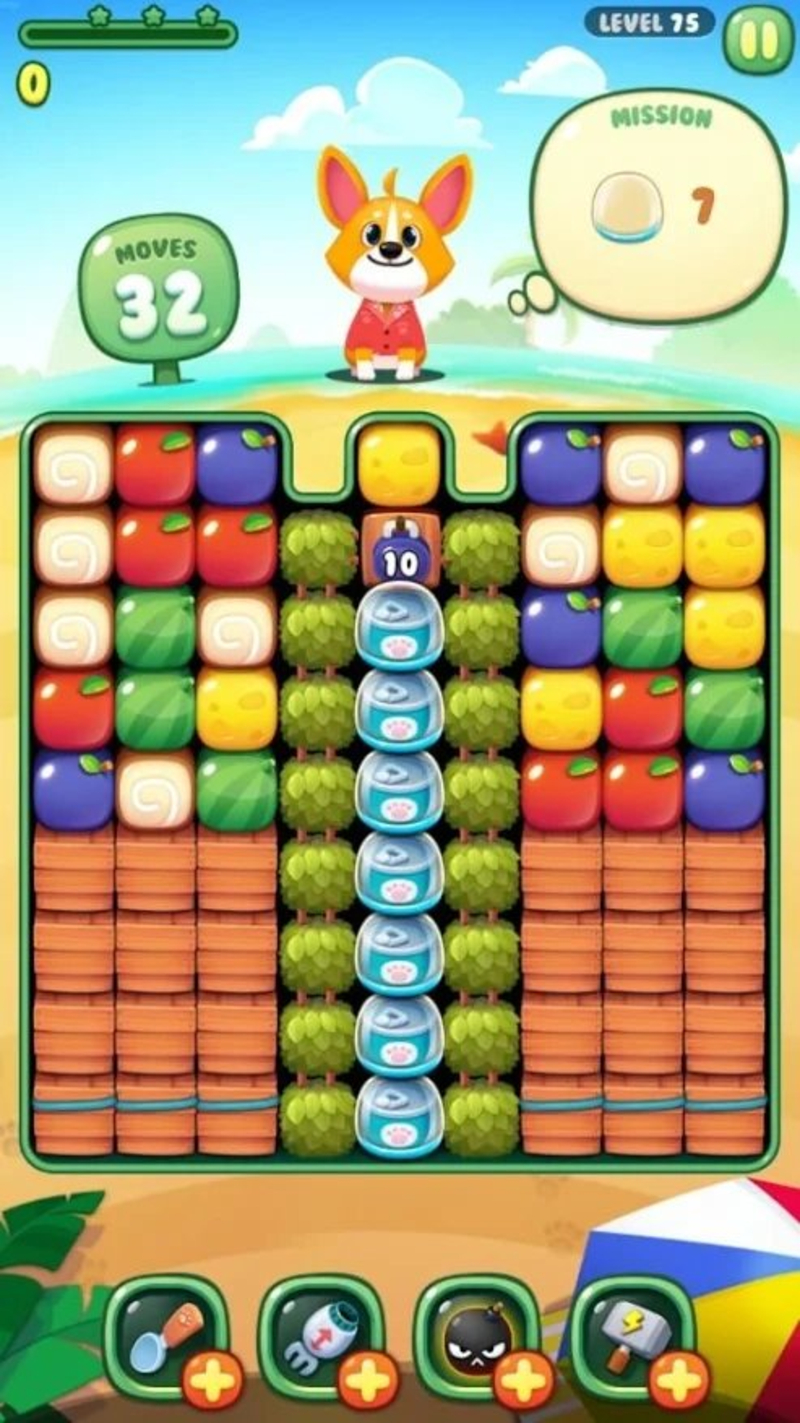Image resolution: width=800 pixels, height=1423 pixels.
Task: Pause the game
Action: [x=758, y=40]
